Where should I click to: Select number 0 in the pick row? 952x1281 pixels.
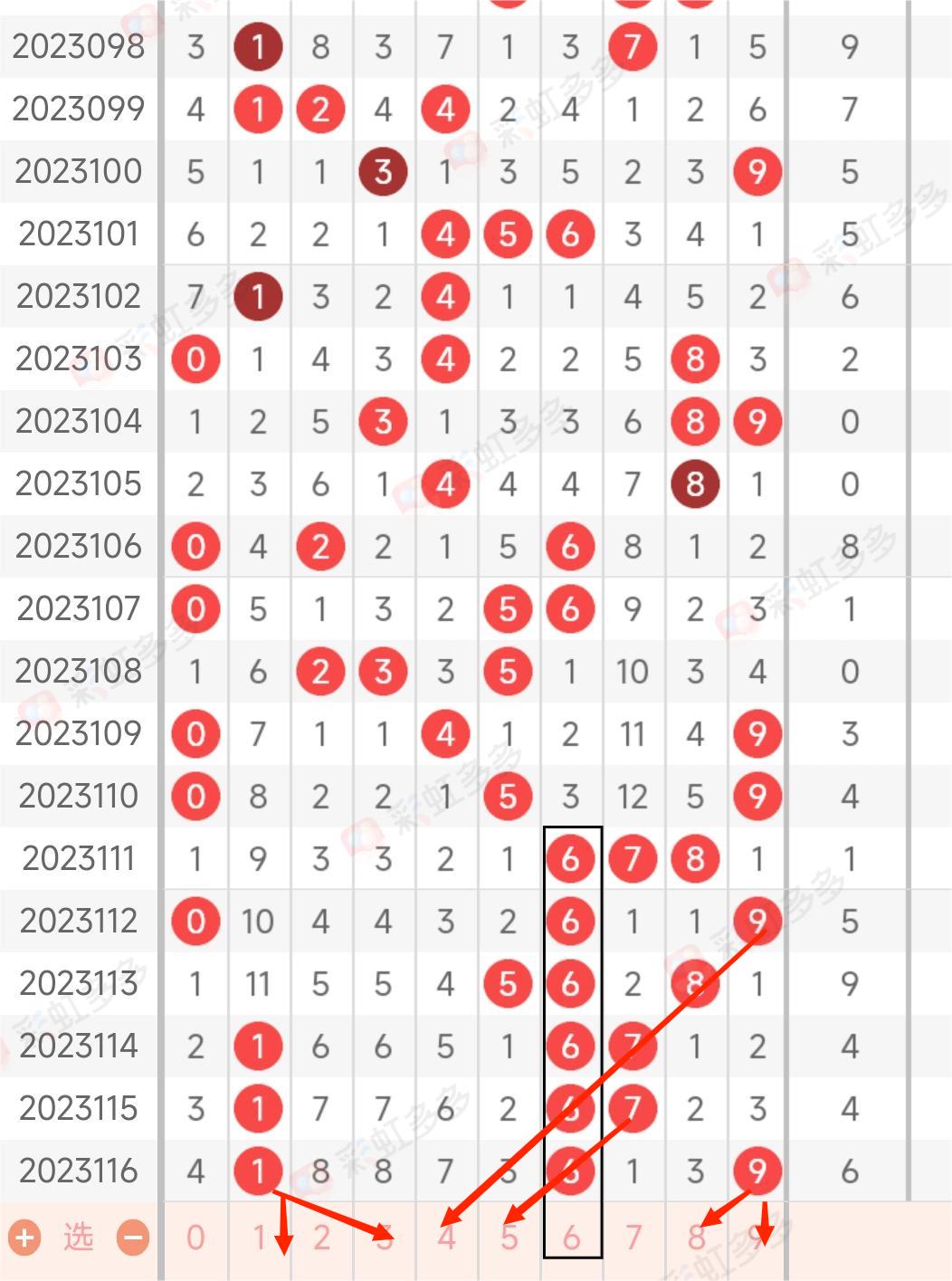click(195, 1237)
